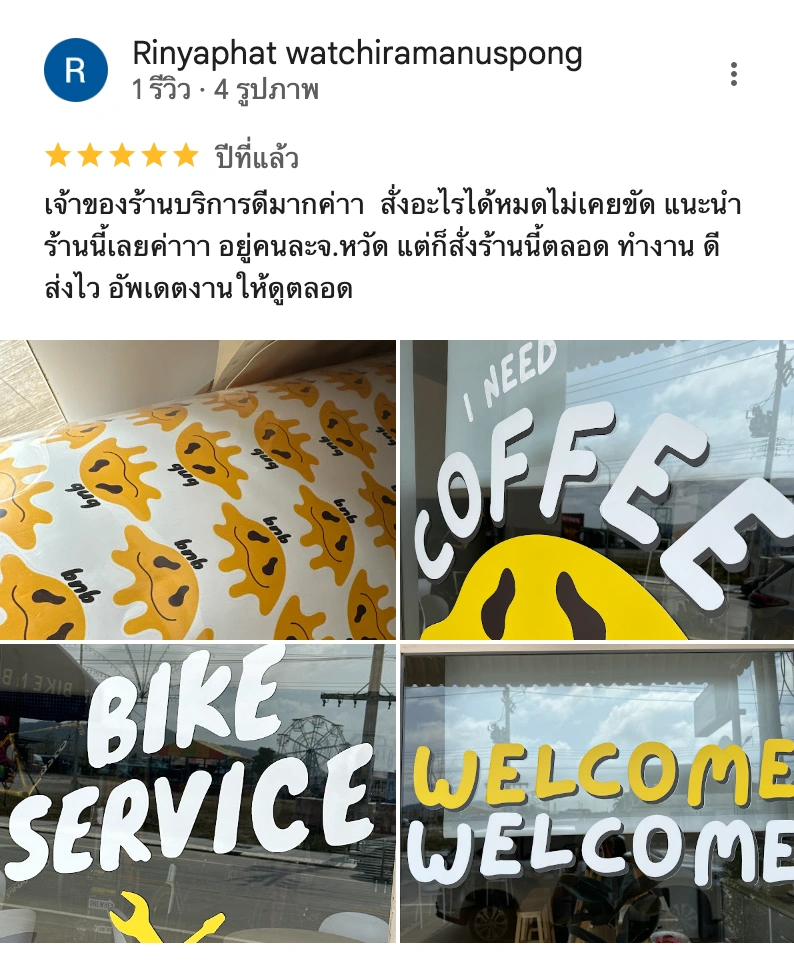View Rinyaphat watchiramanuspong's reviewer profile
The image size is (794, 972).
coord(356,54)
